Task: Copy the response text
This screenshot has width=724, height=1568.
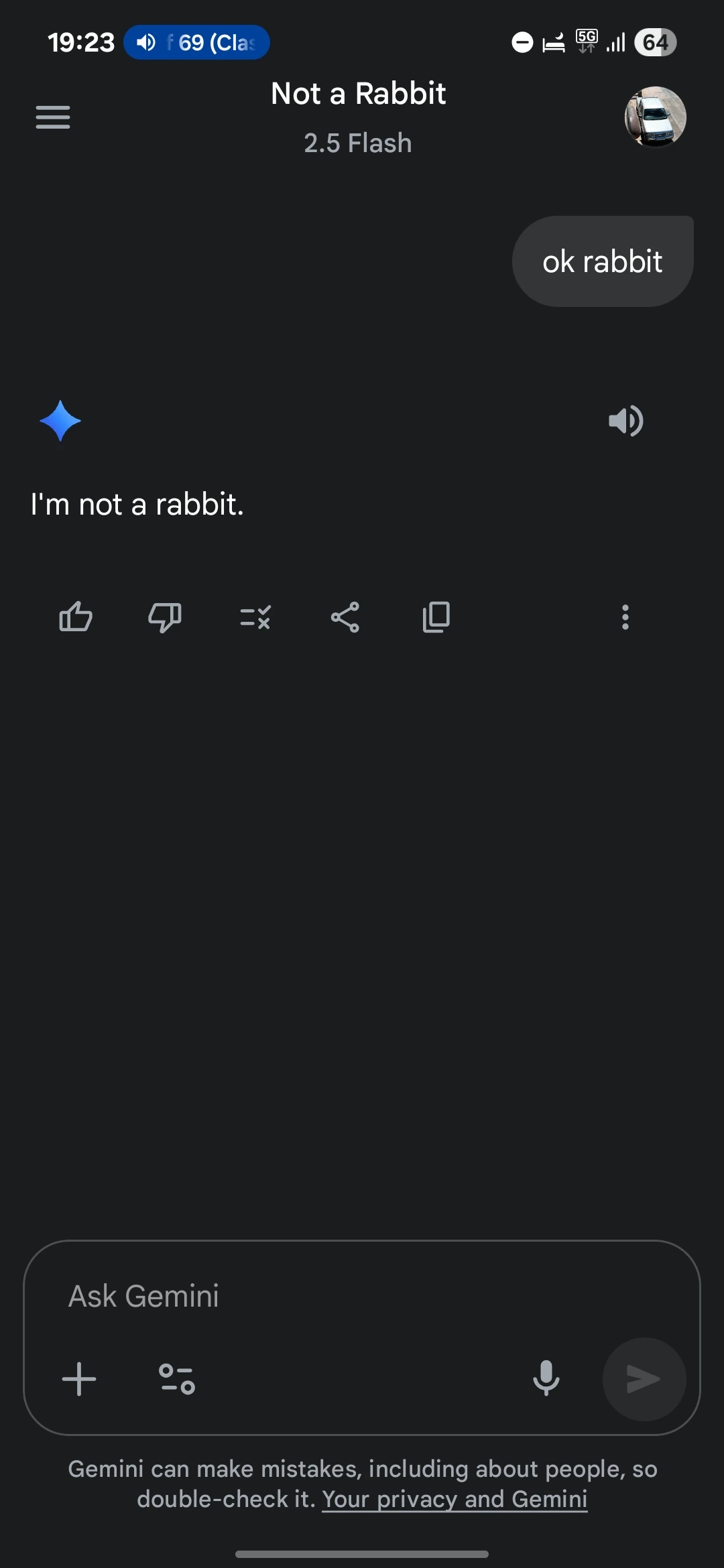Action: coord(436,617)
